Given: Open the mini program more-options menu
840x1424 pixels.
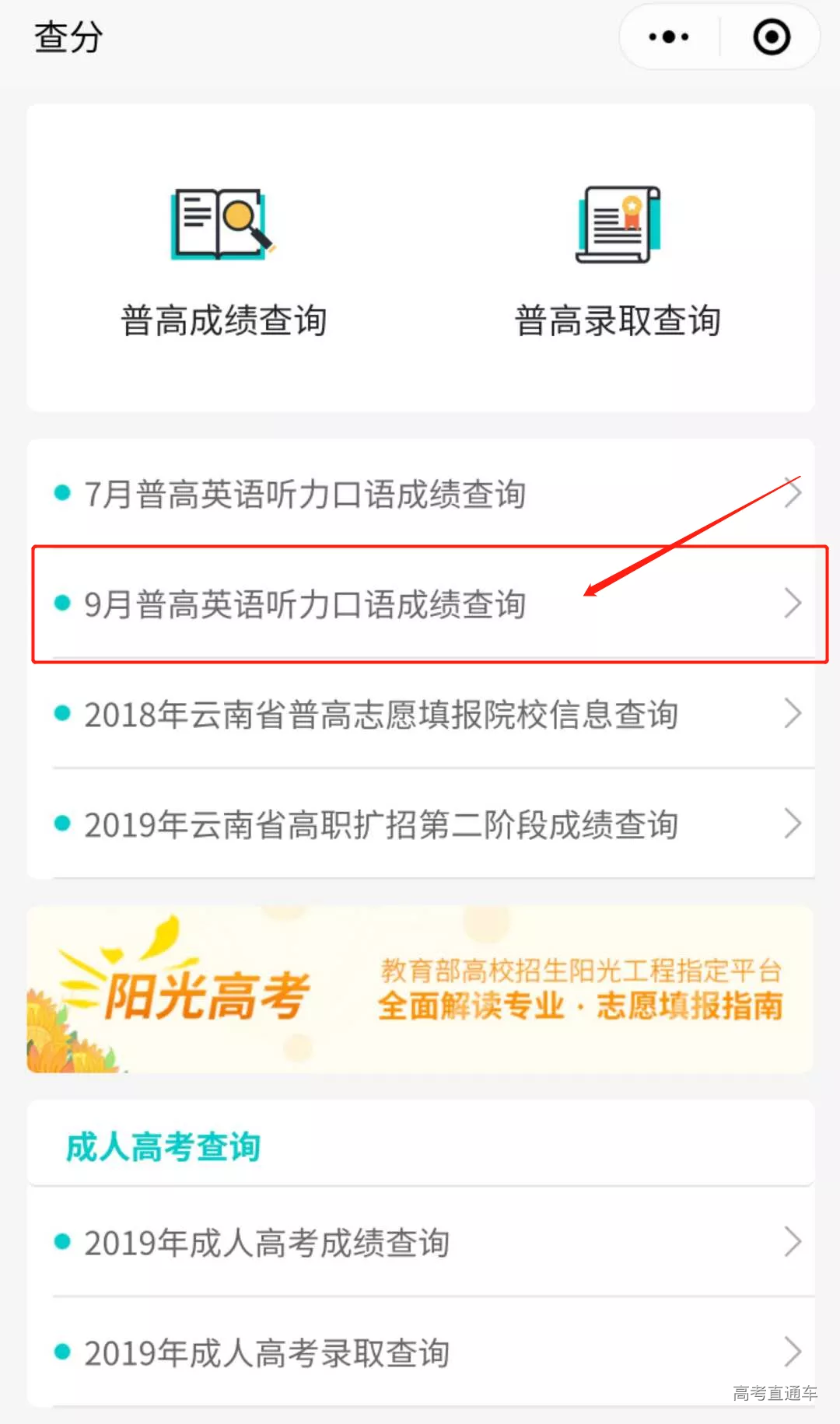Looking at the screenshot, I should (x=669, y=37).
